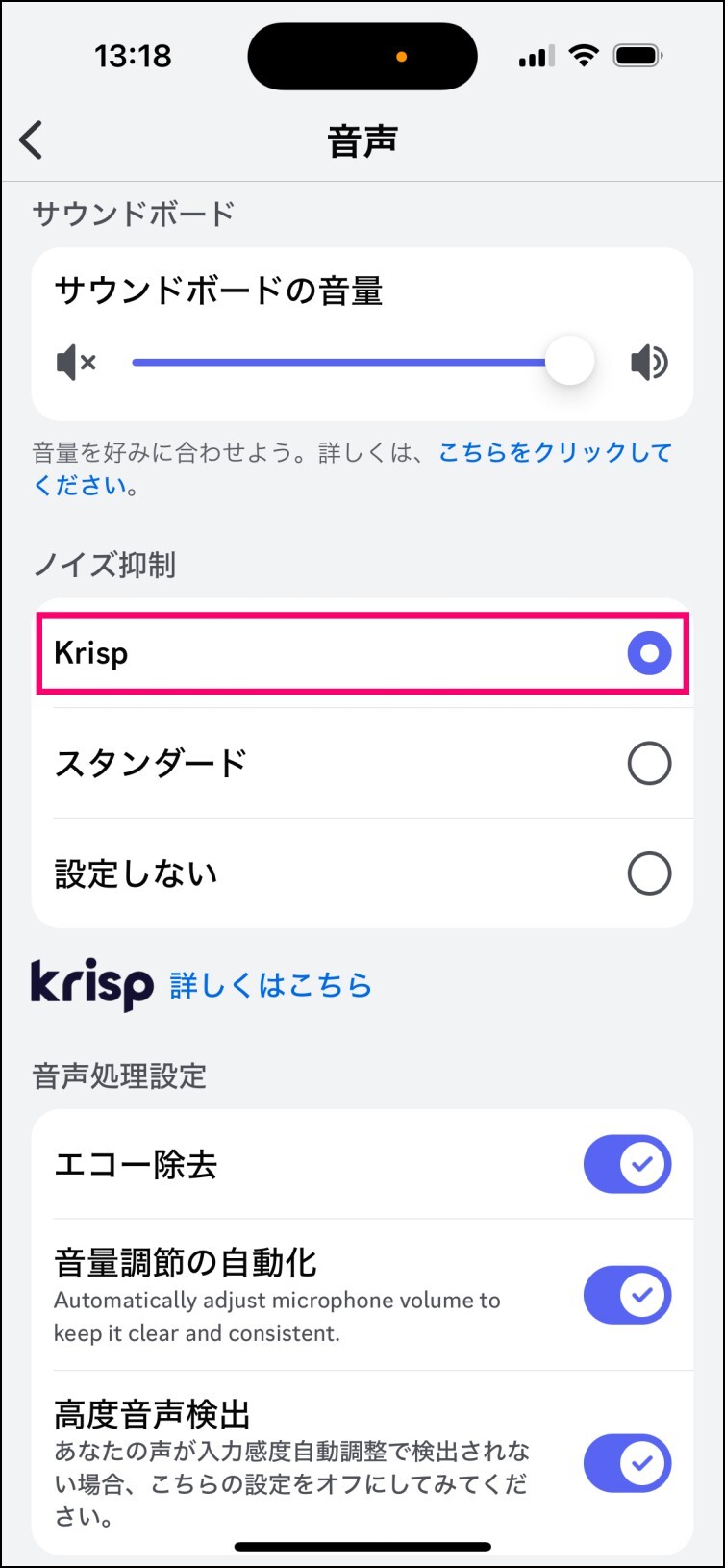Tap the soundboard volume slider
The height and width of the screenshot is (1568, 725).
coord(362,363)
